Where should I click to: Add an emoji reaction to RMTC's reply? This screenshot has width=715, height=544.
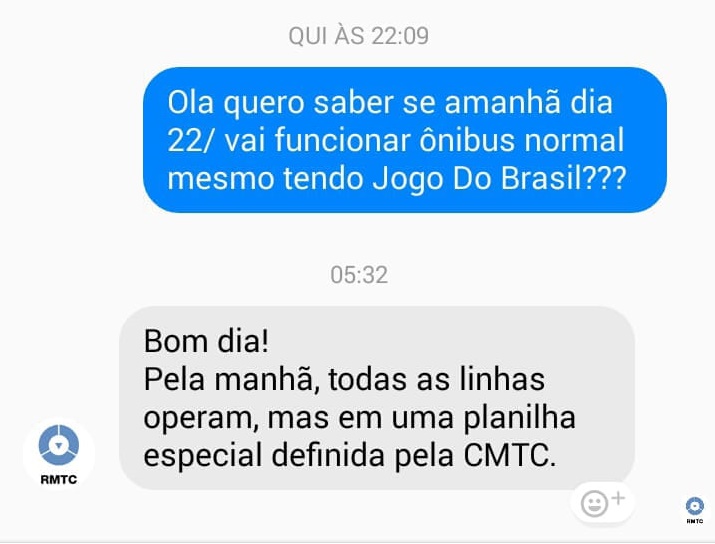click(x=602, y=502)
